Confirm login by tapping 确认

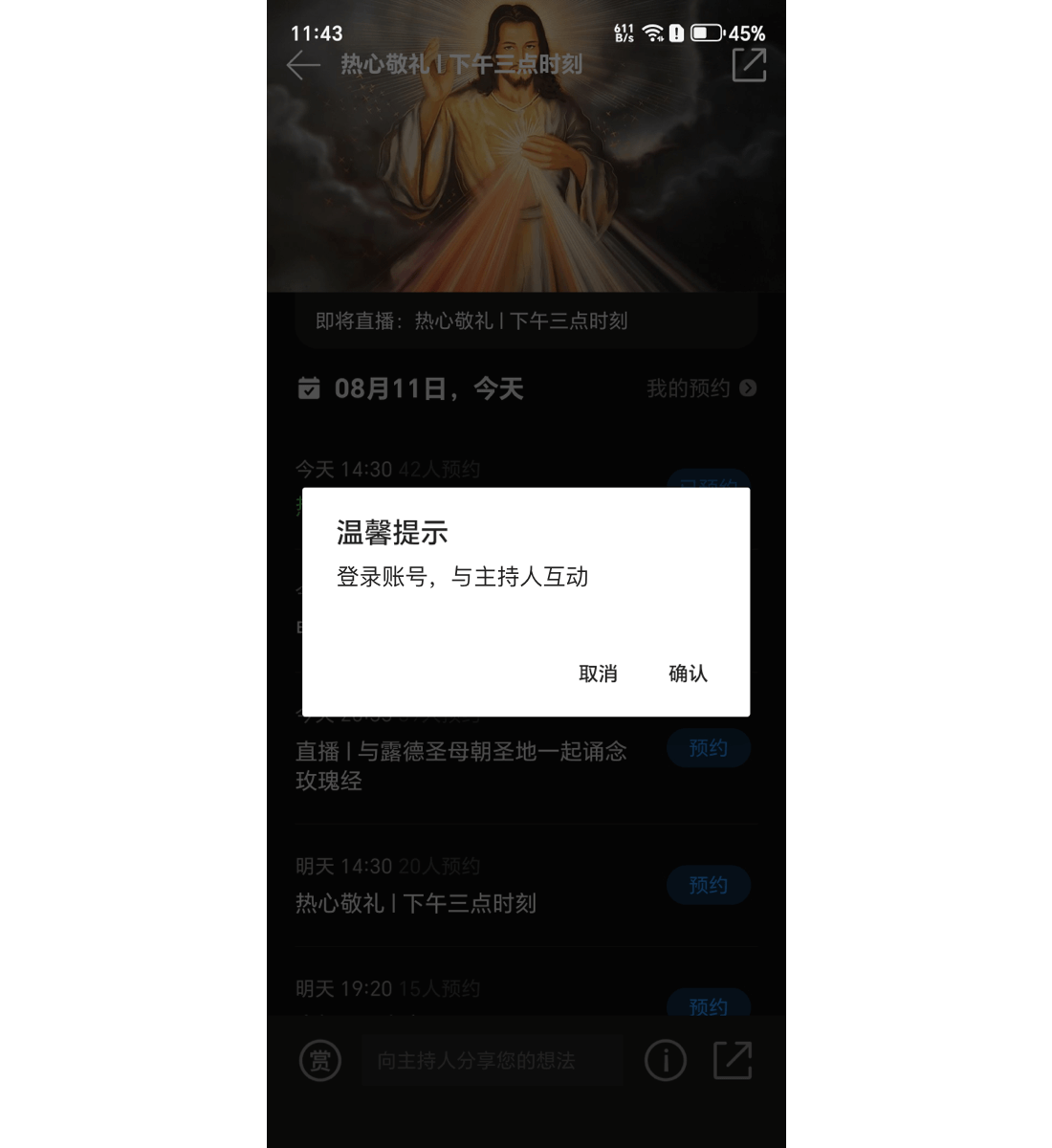pyautogui.click(x=688, y=673)
